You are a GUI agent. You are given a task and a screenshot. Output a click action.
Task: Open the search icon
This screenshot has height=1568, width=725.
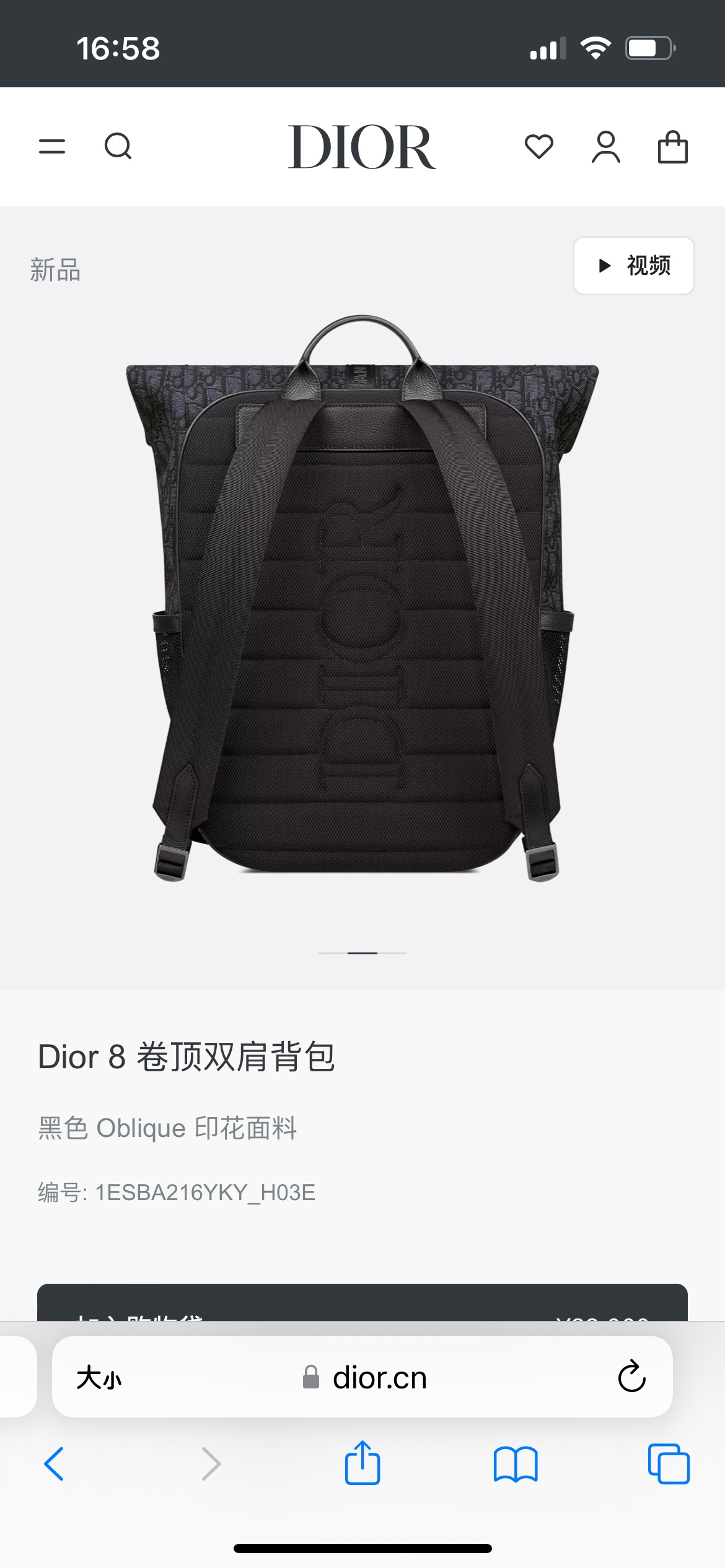coord(118,147)
